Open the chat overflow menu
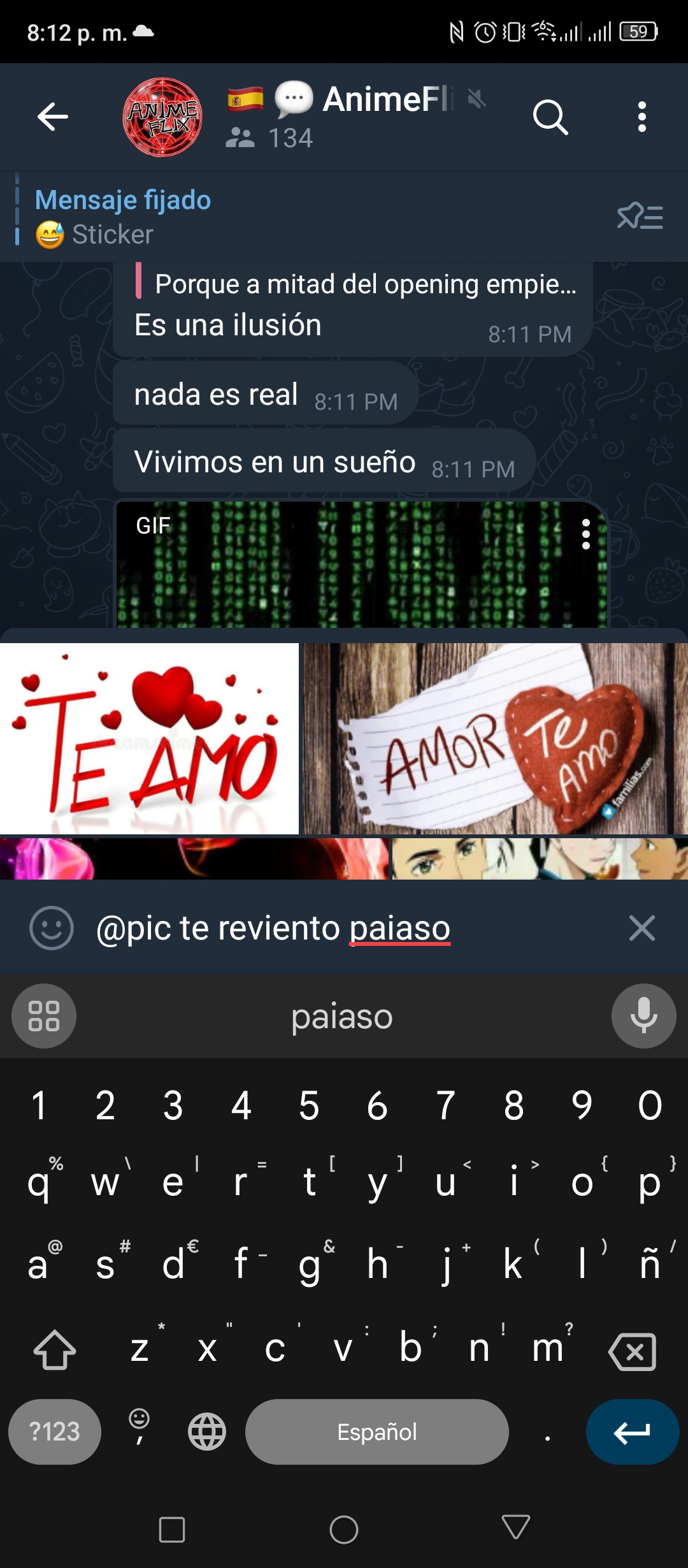688x1568 pixels. (641, 117)
